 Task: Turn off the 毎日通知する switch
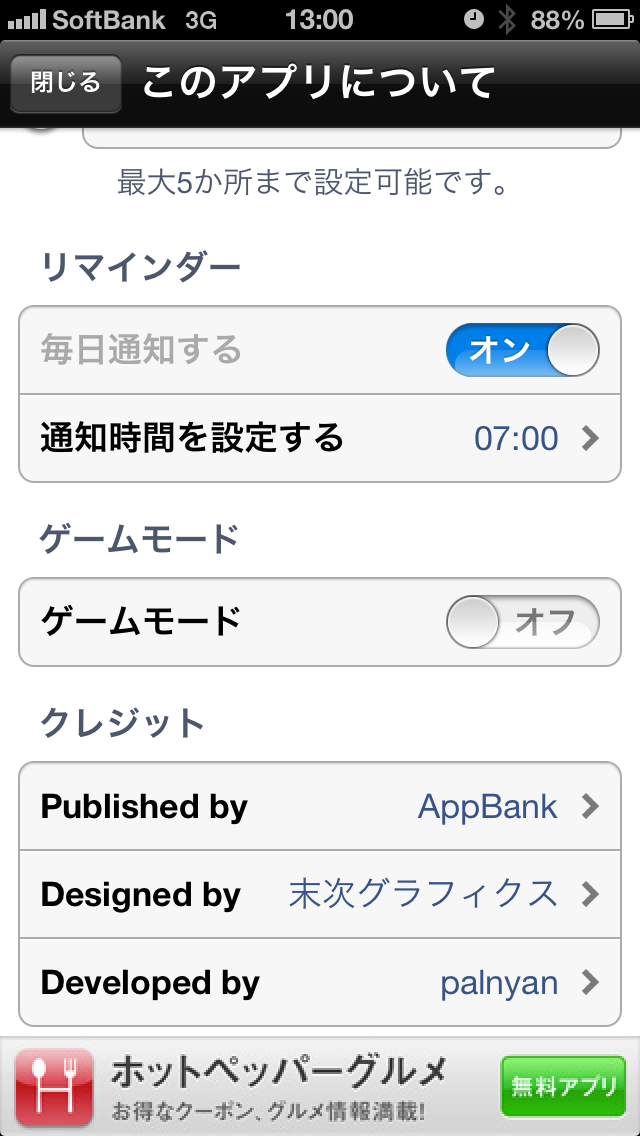point(523,350)
